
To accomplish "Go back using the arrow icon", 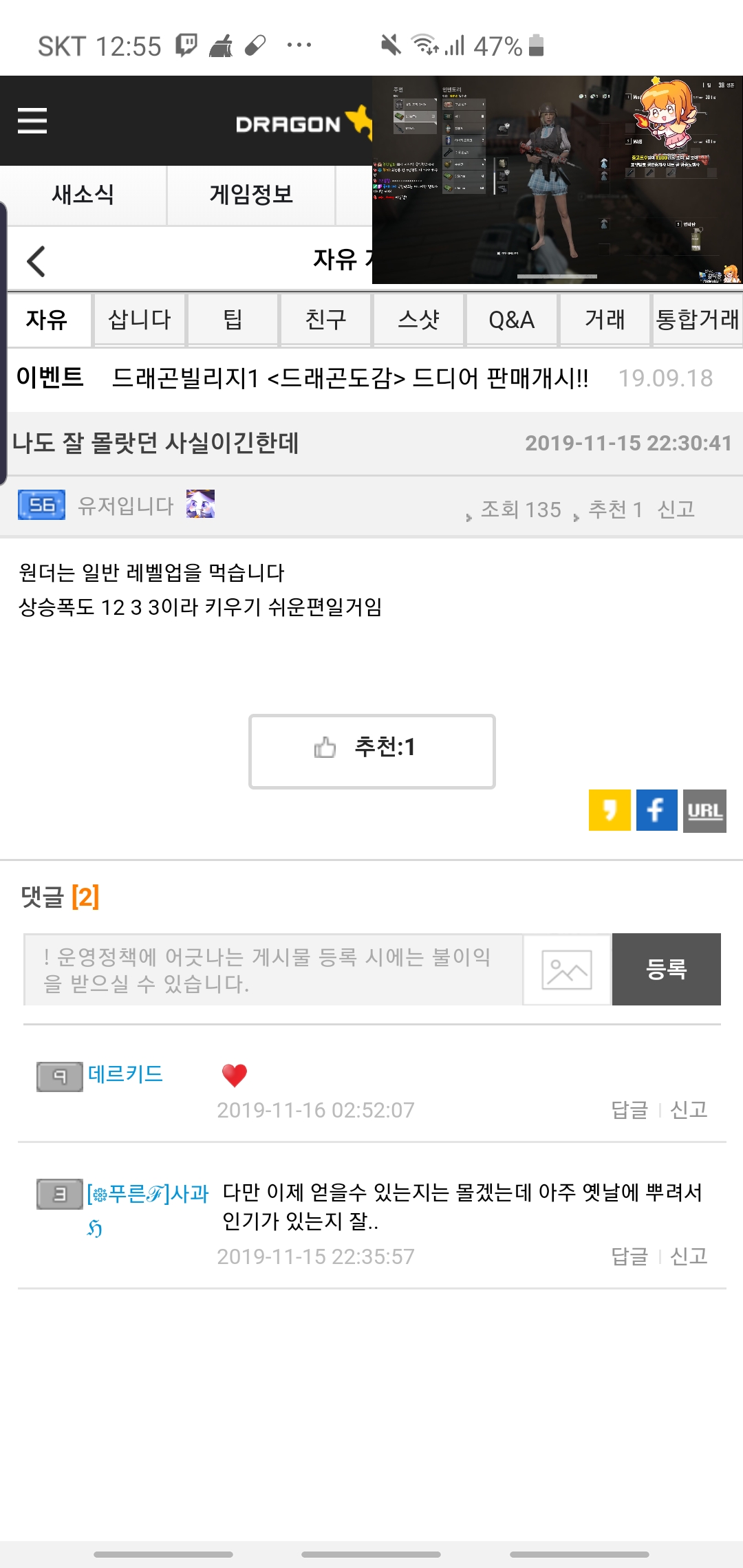I will [36, 261].
